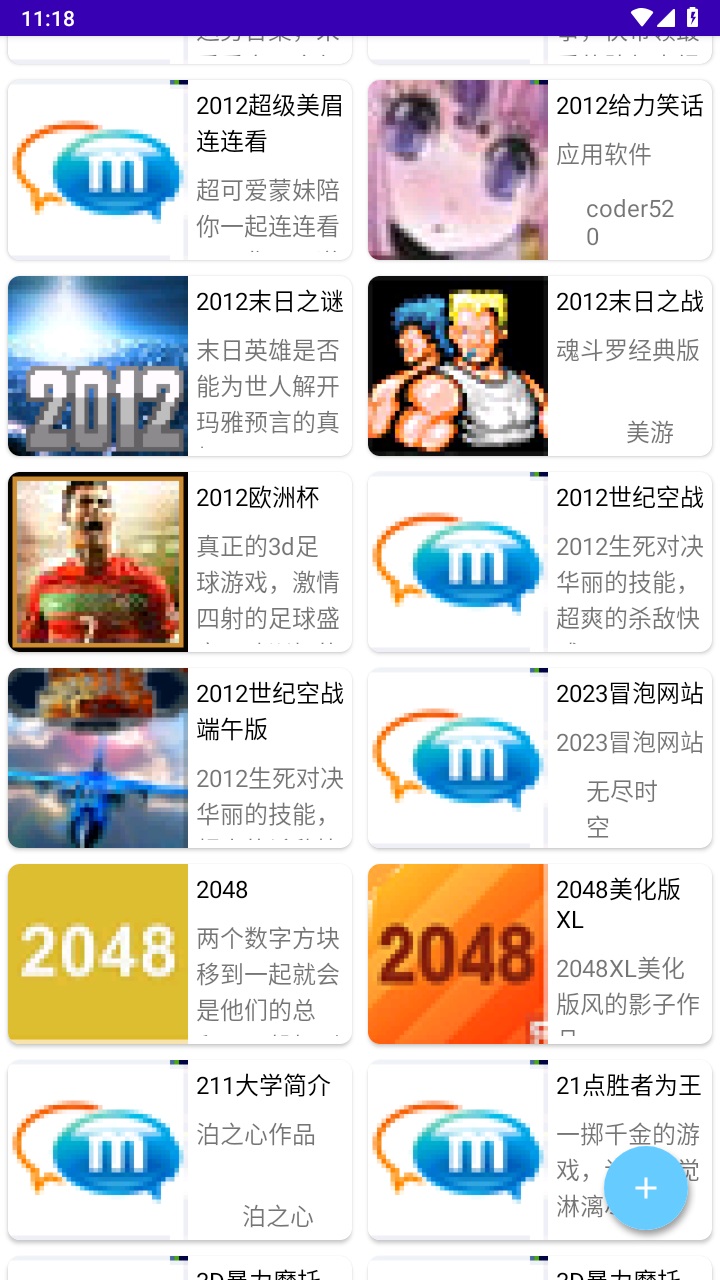The height and width of the screenshot is (1280, 720).
Task: Tap the yellow 2048 game icon
Action: coord(95,953)
